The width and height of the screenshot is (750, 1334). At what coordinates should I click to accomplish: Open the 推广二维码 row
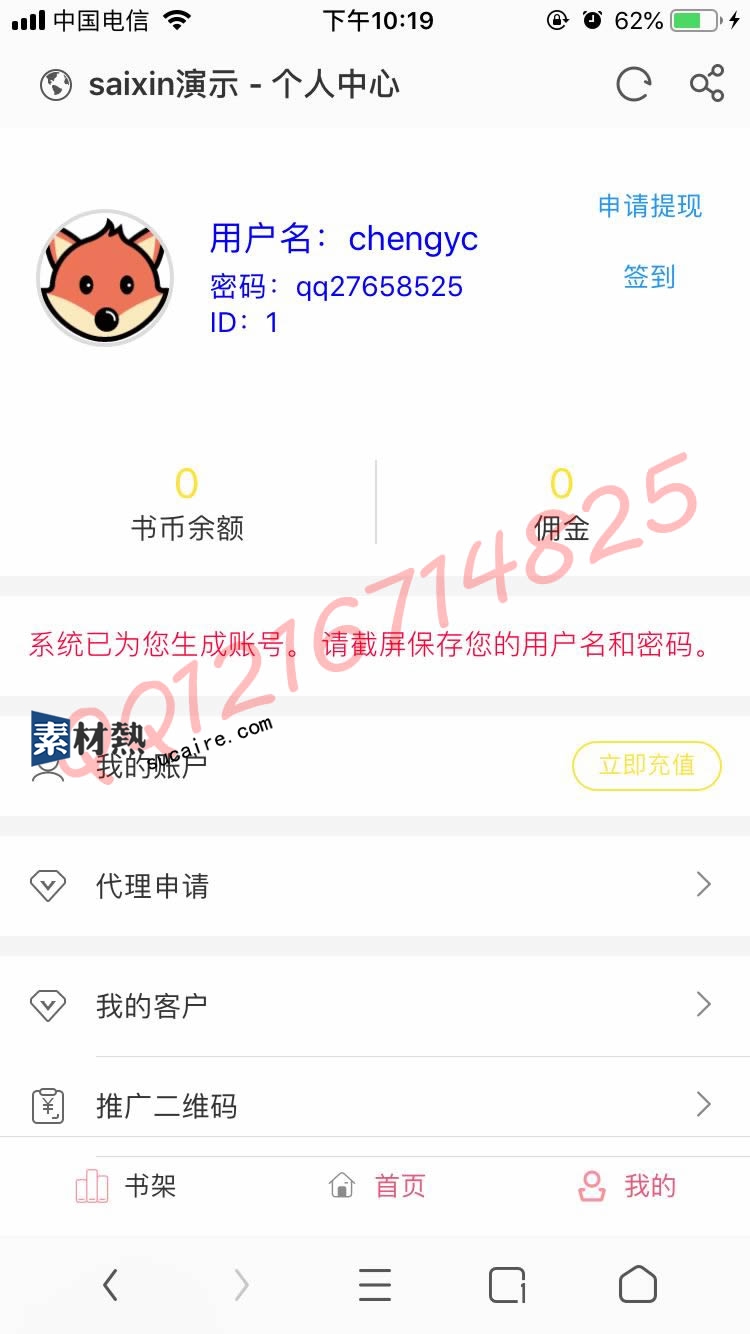pos(375,1106)
